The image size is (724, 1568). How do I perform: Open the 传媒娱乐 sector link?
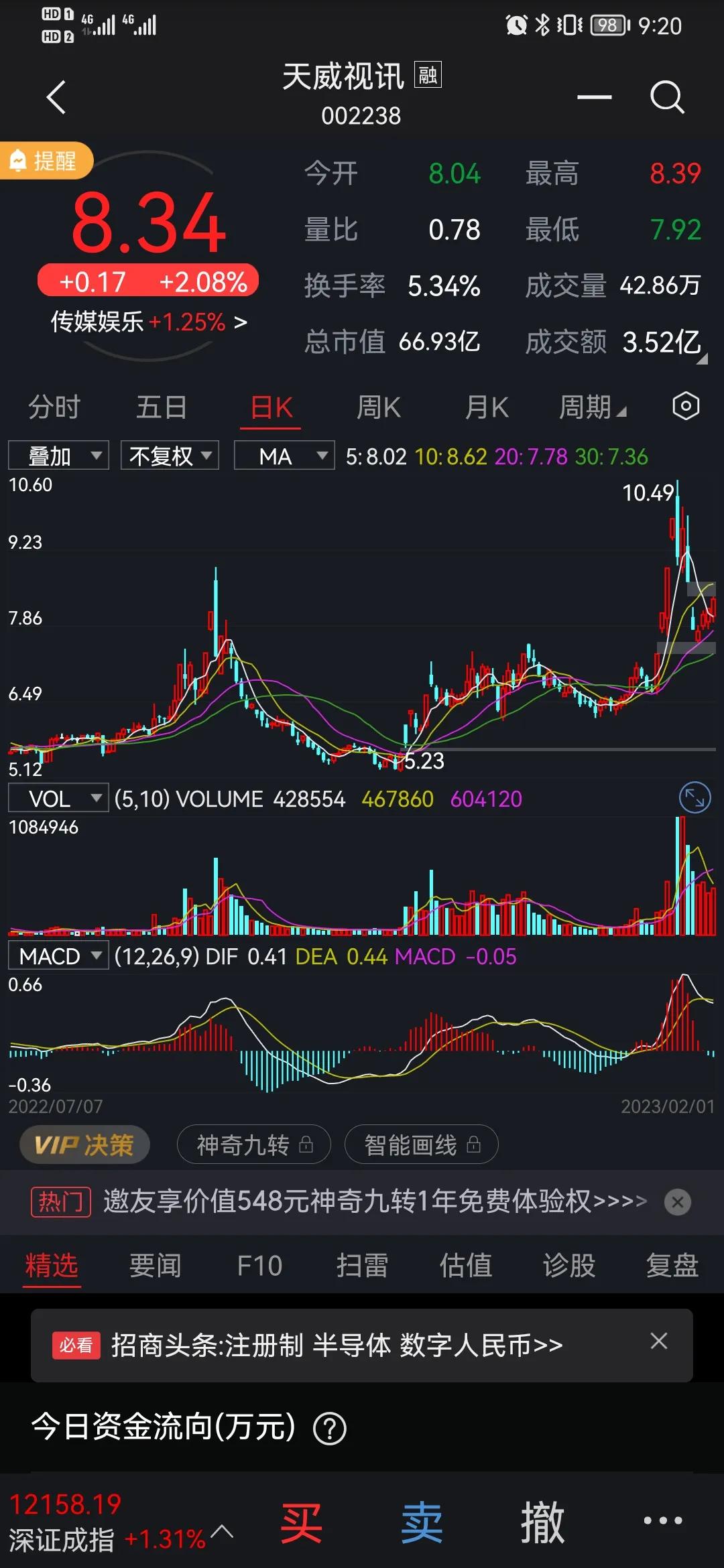tap(149, 322)
